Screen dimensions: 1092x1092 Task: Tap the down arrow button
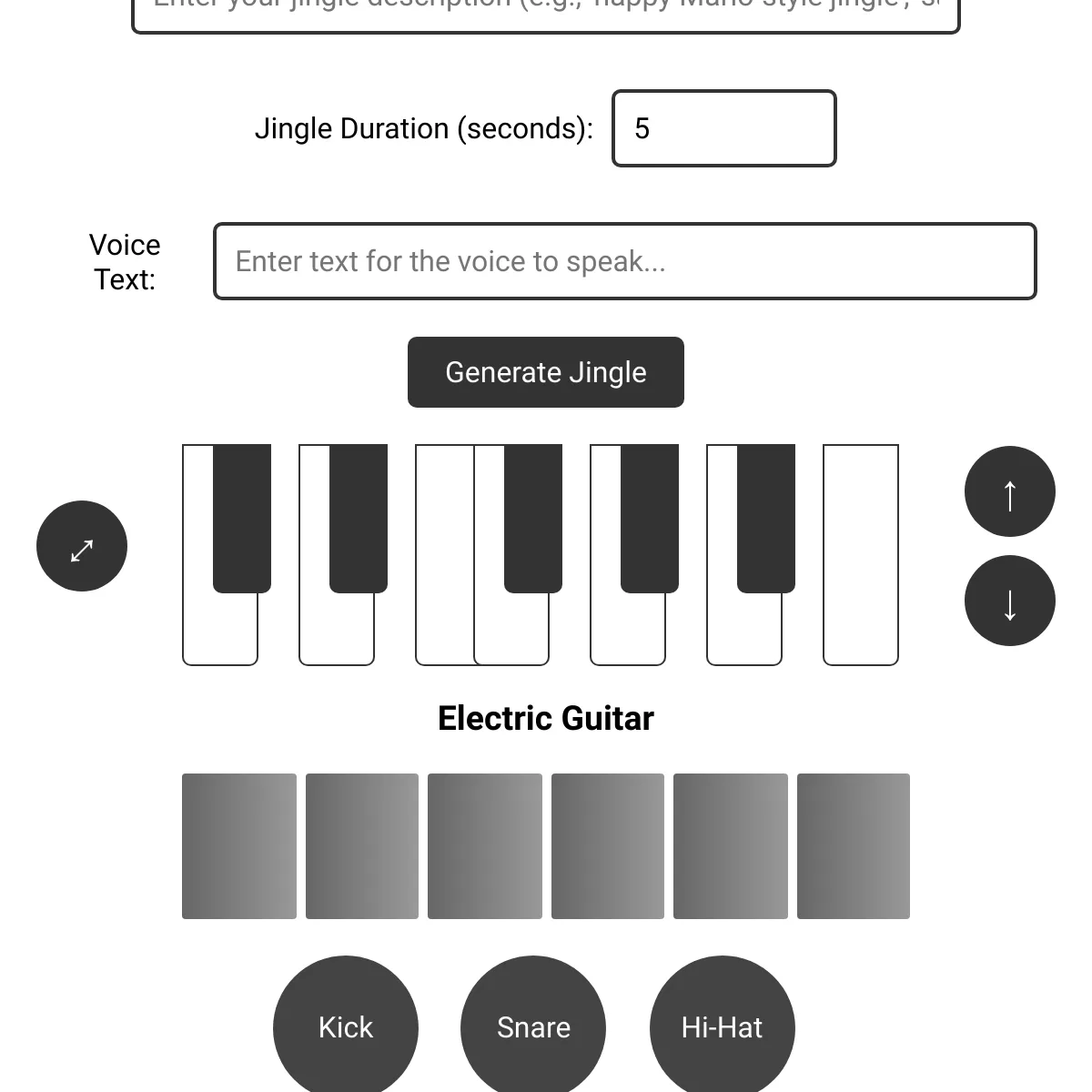[1010, 601]
